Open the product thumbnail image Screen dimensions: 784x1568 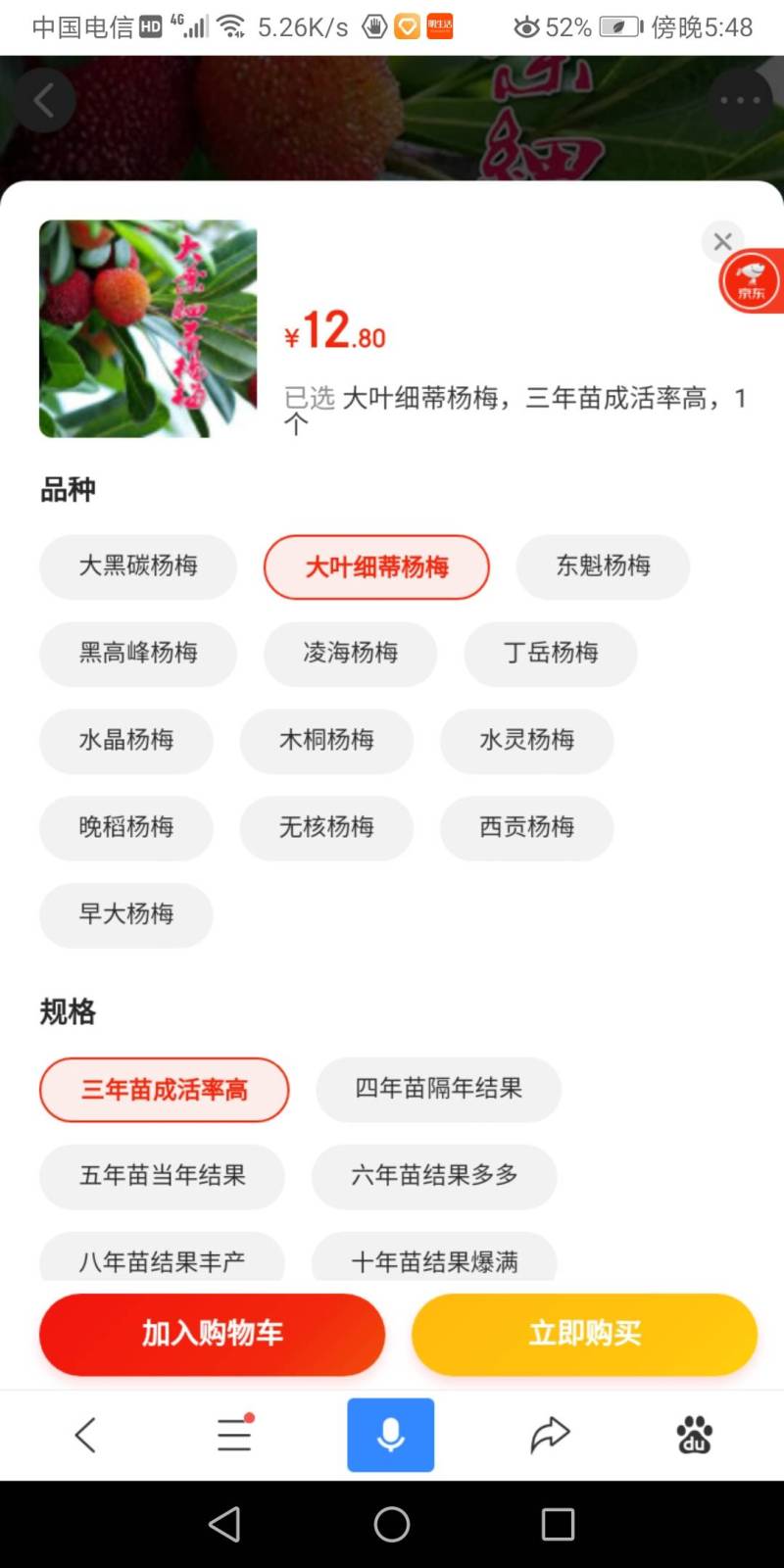(x=148, y=328)
